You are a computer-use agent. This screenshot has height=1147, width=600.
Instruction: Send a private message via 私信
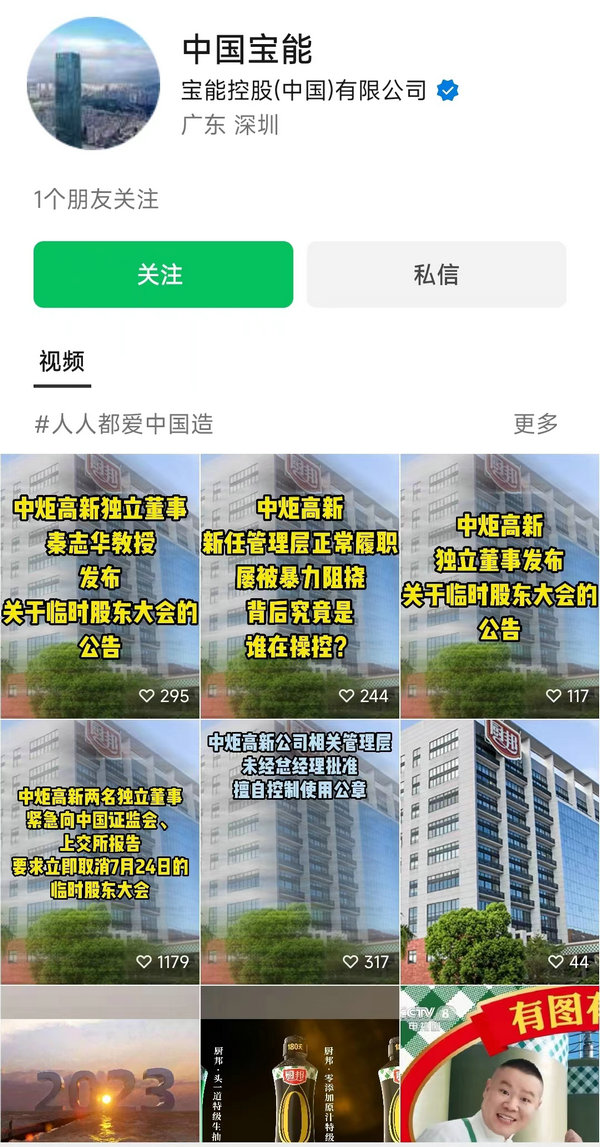point(436,274)
